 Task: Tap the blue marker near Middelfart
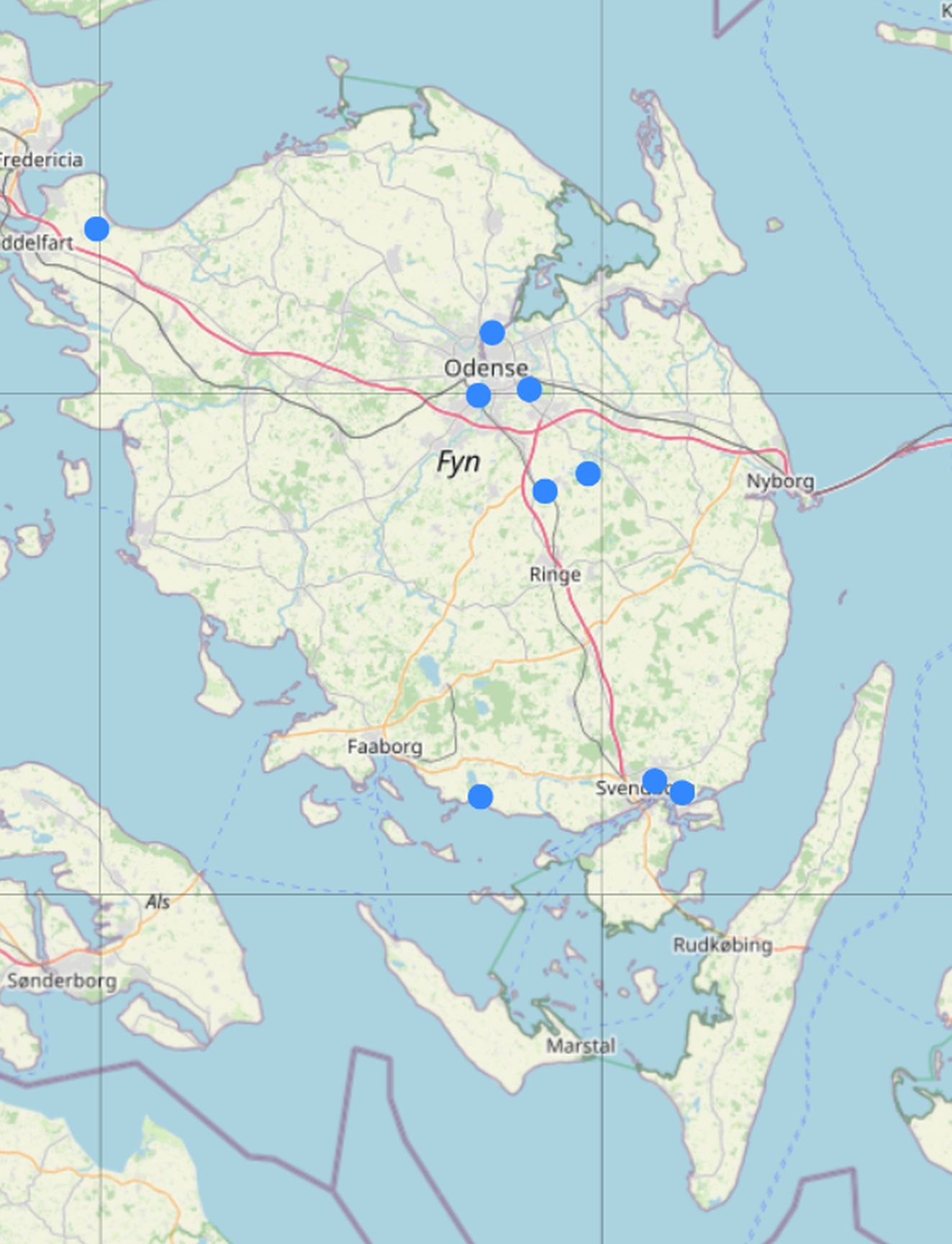click(96, 229)
